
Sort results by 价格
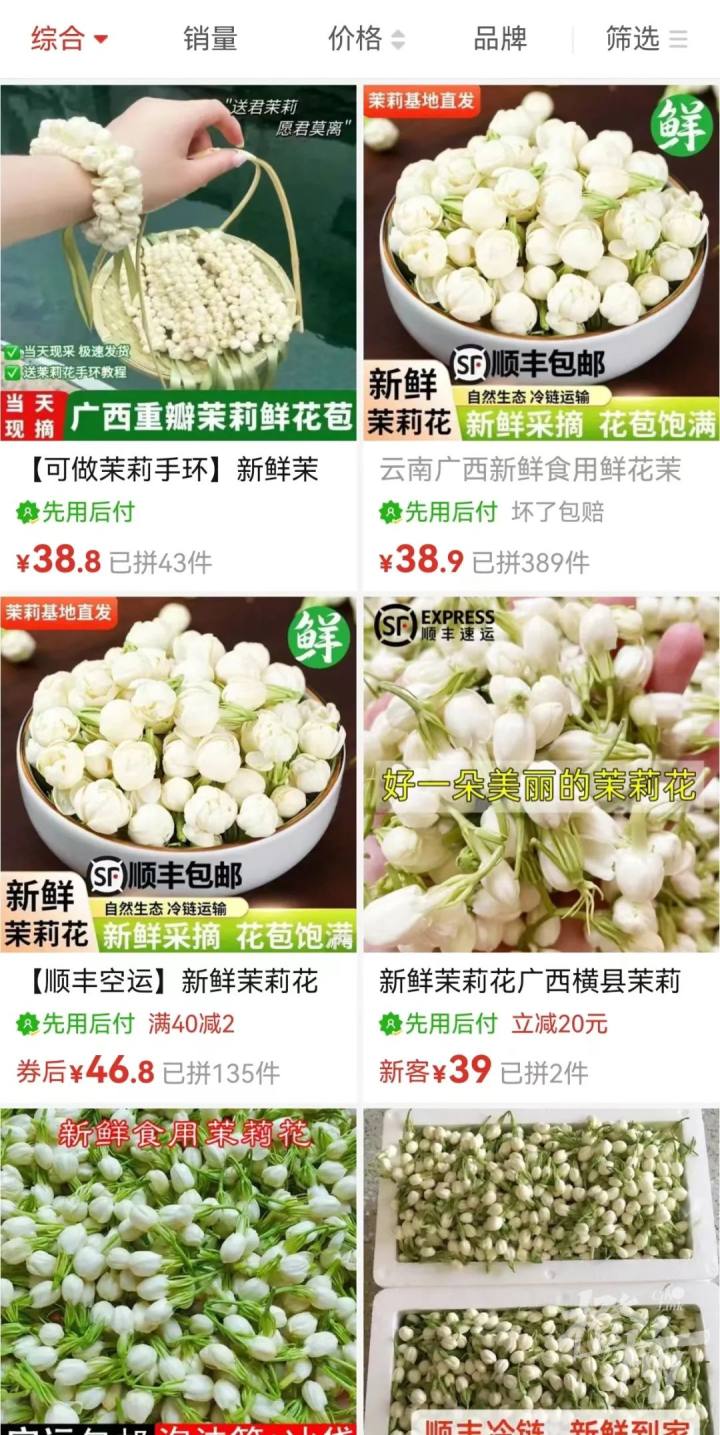coord(365,39)
